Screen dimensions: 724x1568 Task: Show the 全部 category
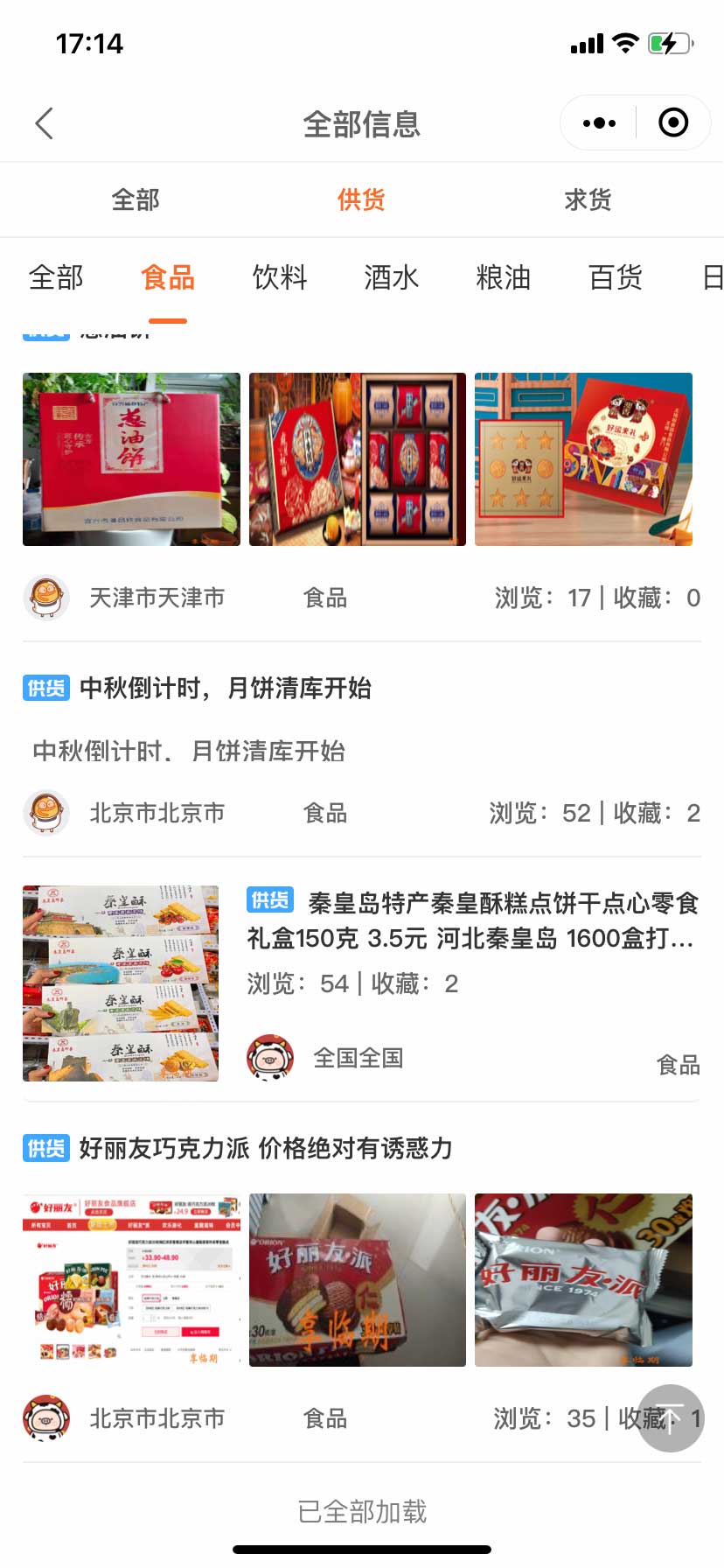(56, 277)
